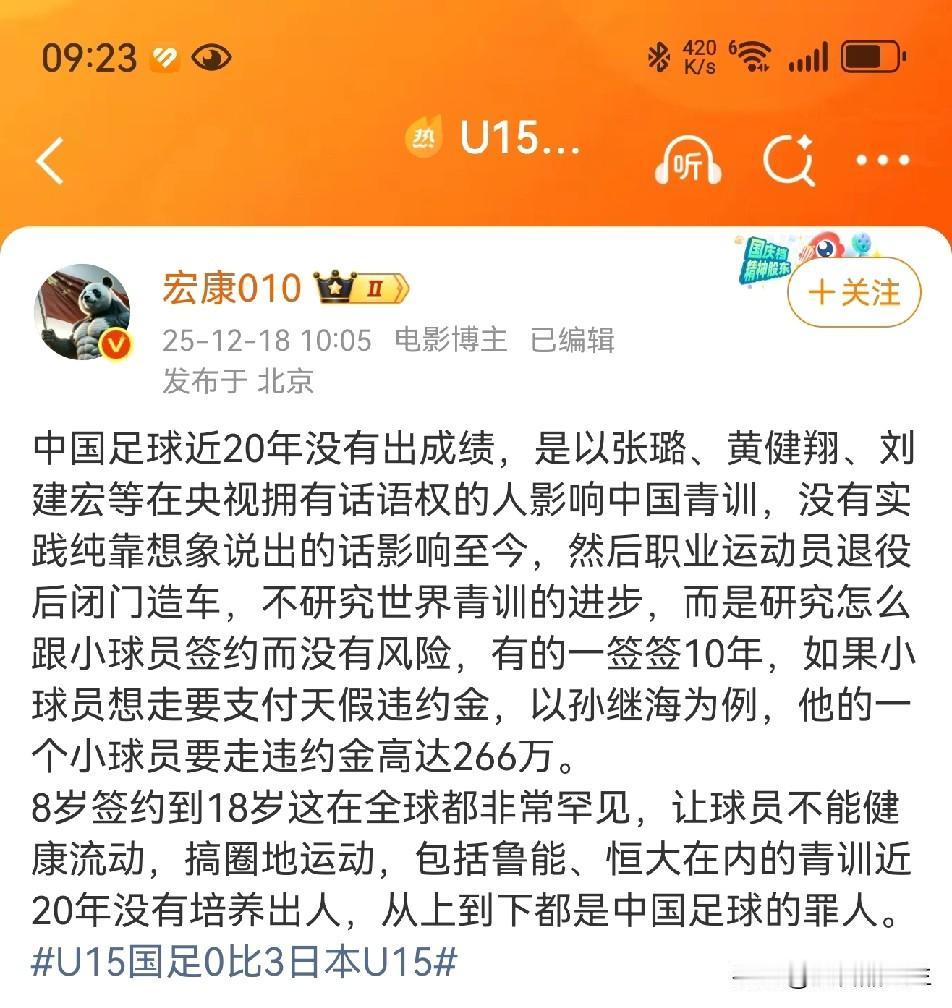Viewport: 952px width, 1008px height.
Task: Tap the crown level II VIP badge
Action: (362, 287)
